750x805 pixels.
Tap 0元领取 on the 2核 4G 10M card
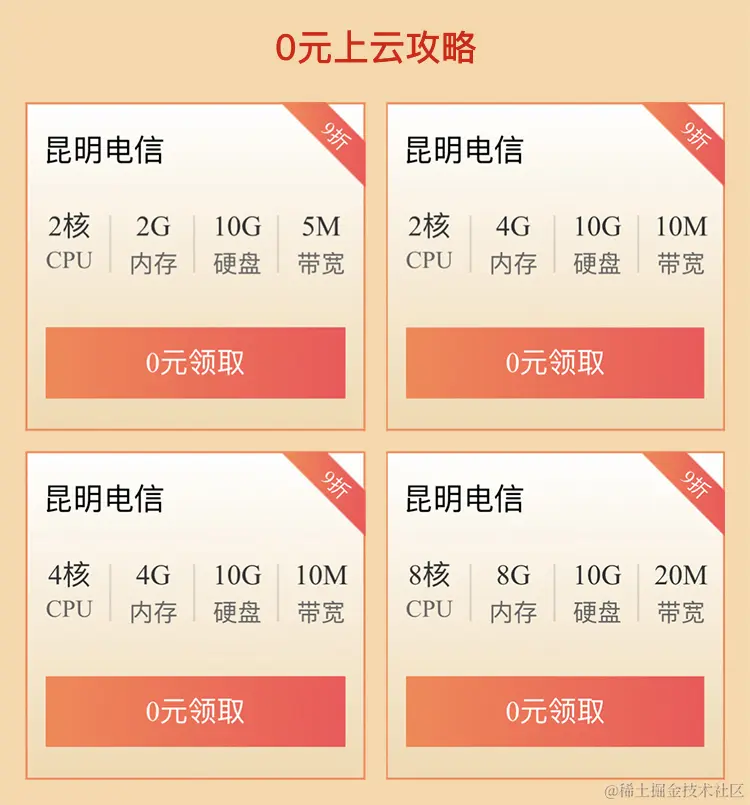pyautogui.click(x=555, y=362)
